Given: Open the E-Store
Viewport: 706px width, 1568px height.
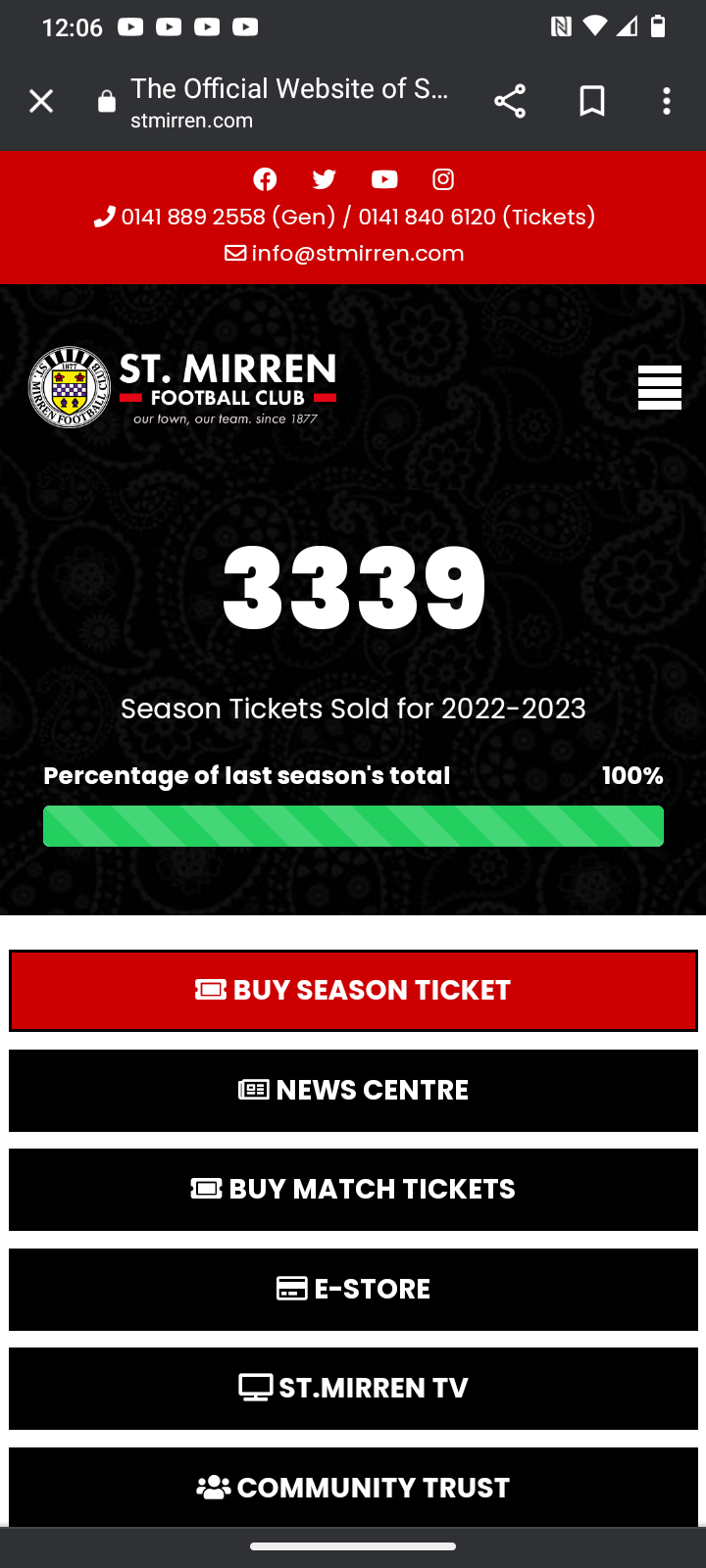Looking at the screenshot, I should [353, 1290].
